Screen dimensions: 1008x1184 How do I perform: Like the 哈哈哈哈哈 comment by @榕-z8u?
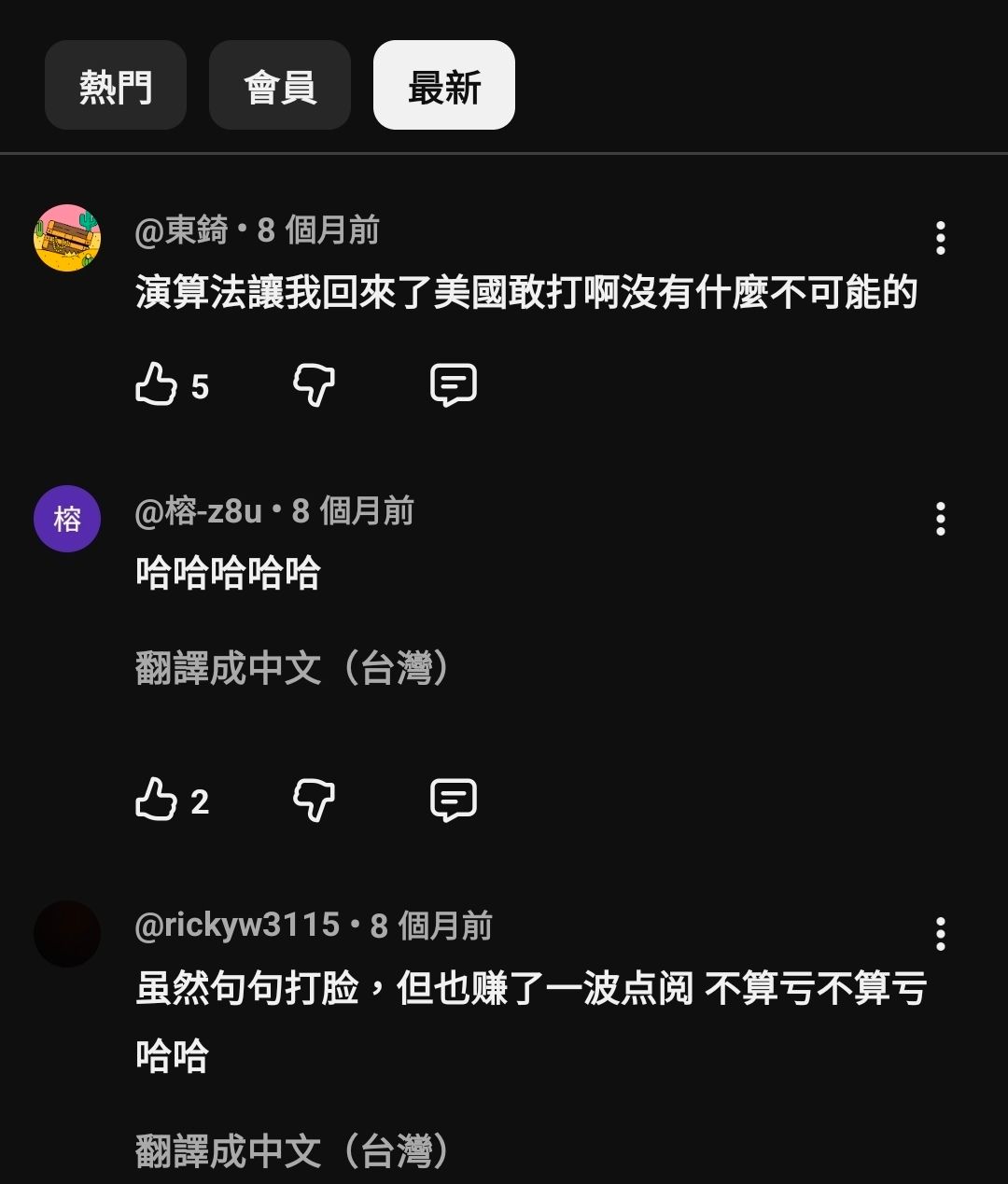point(157,800)
